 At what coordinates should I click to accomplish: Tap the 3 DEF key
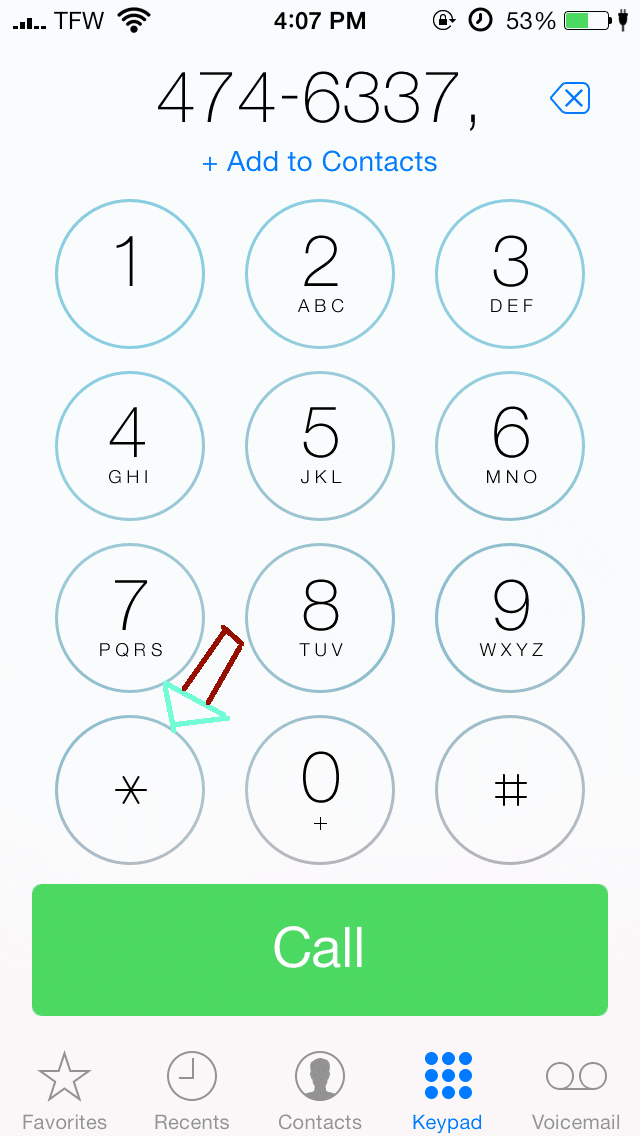click(x=510, y=274)
